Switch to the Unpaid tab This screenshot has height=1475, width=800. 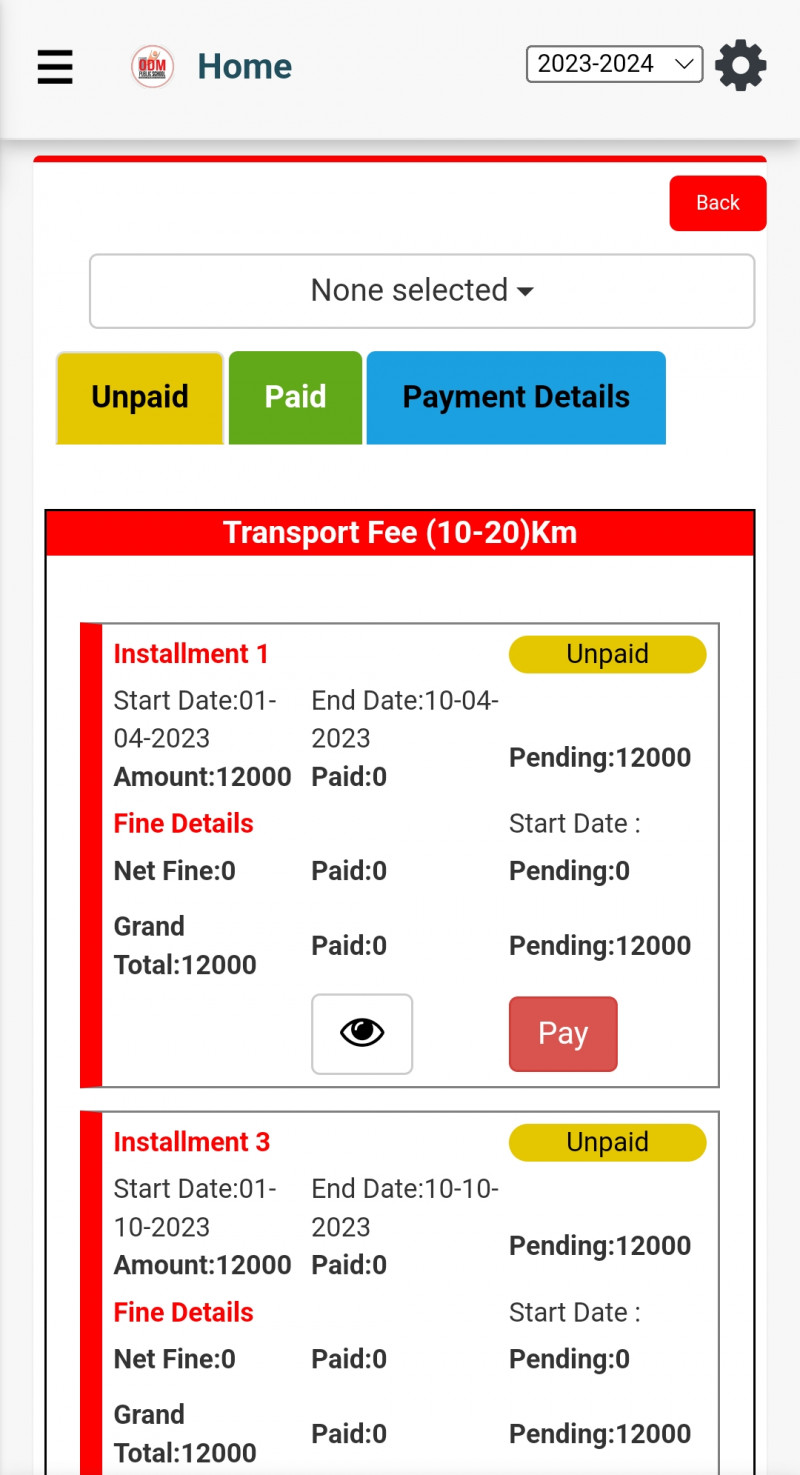coord(140,398)
